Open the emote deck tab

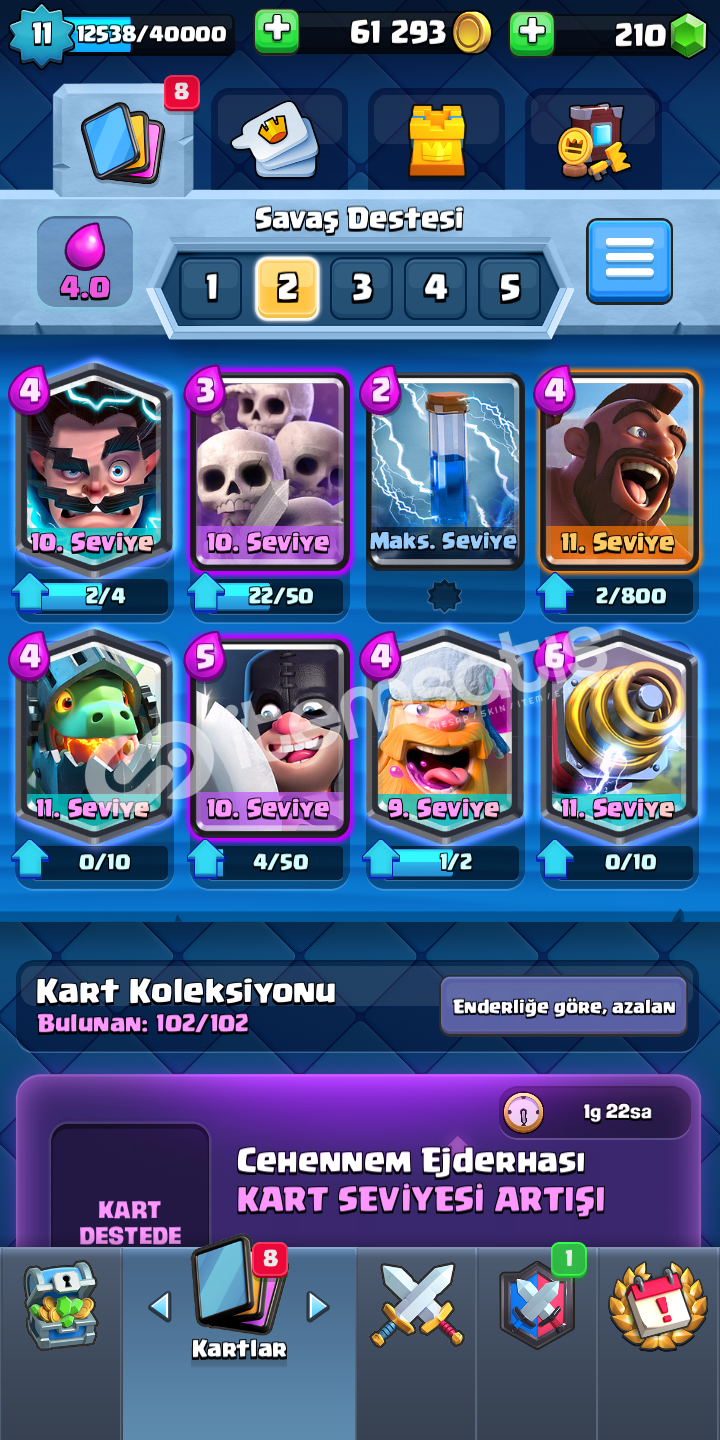[x=279, y=137]
